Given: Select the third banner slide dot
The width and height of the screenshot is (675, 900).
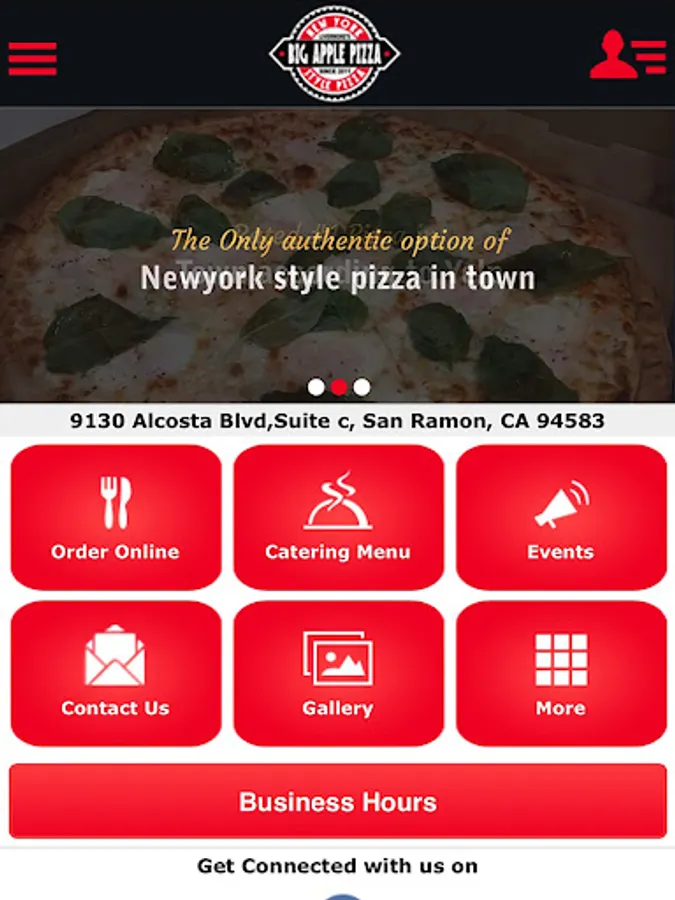Looking at the screenshot, I should [x=362, y=387].
